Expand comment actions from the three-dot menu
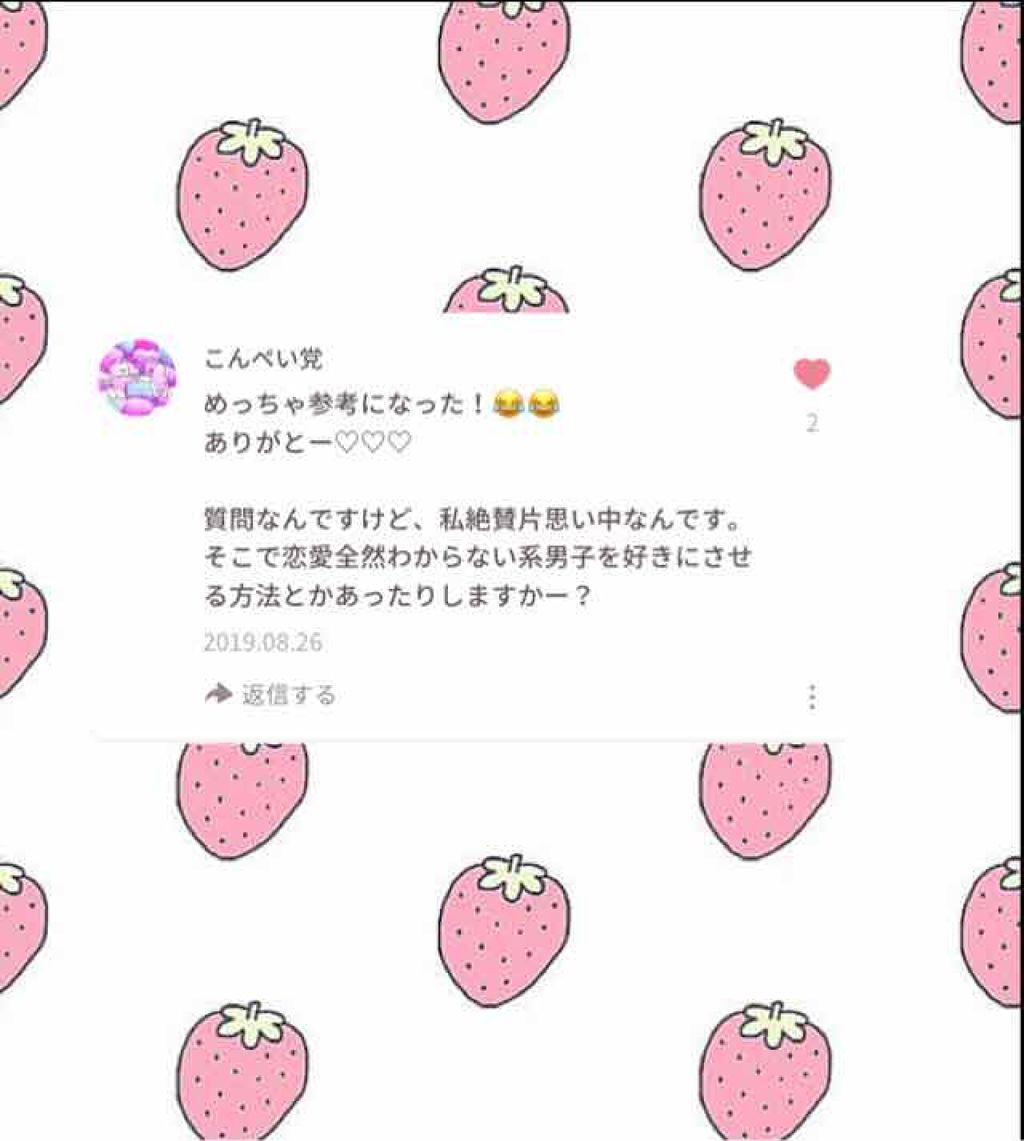 click(x=812, y=694)
